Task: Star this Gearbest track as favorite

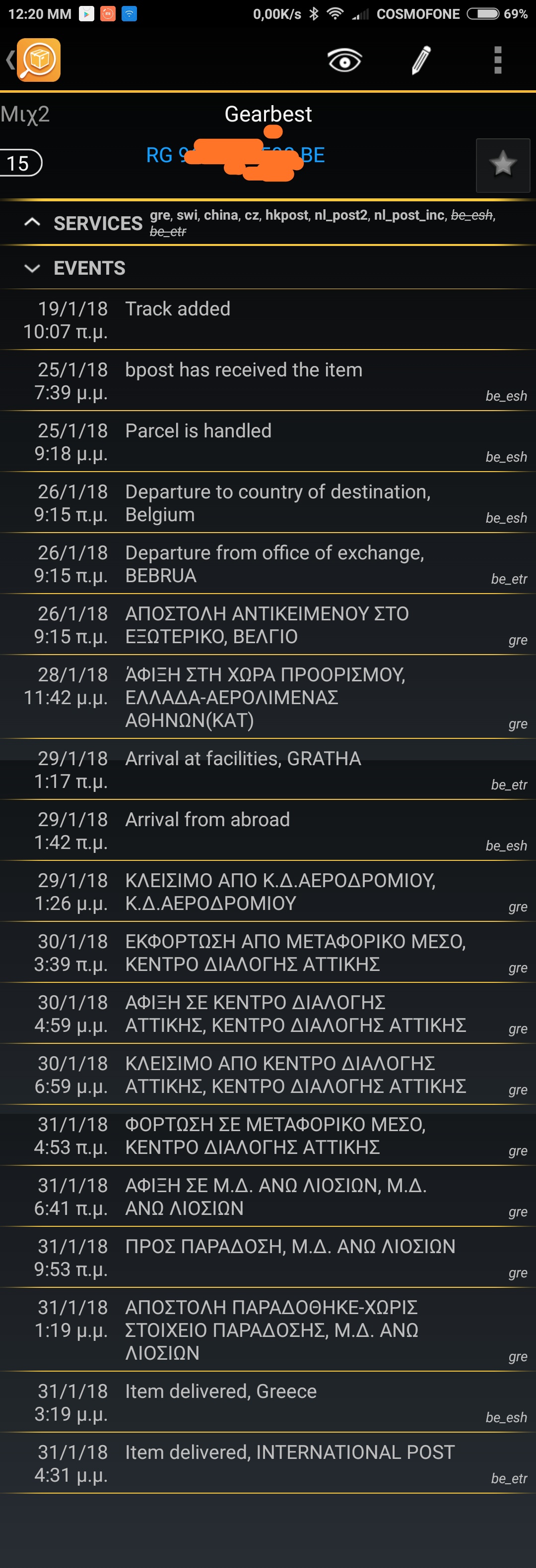Action: click(502, 165)
